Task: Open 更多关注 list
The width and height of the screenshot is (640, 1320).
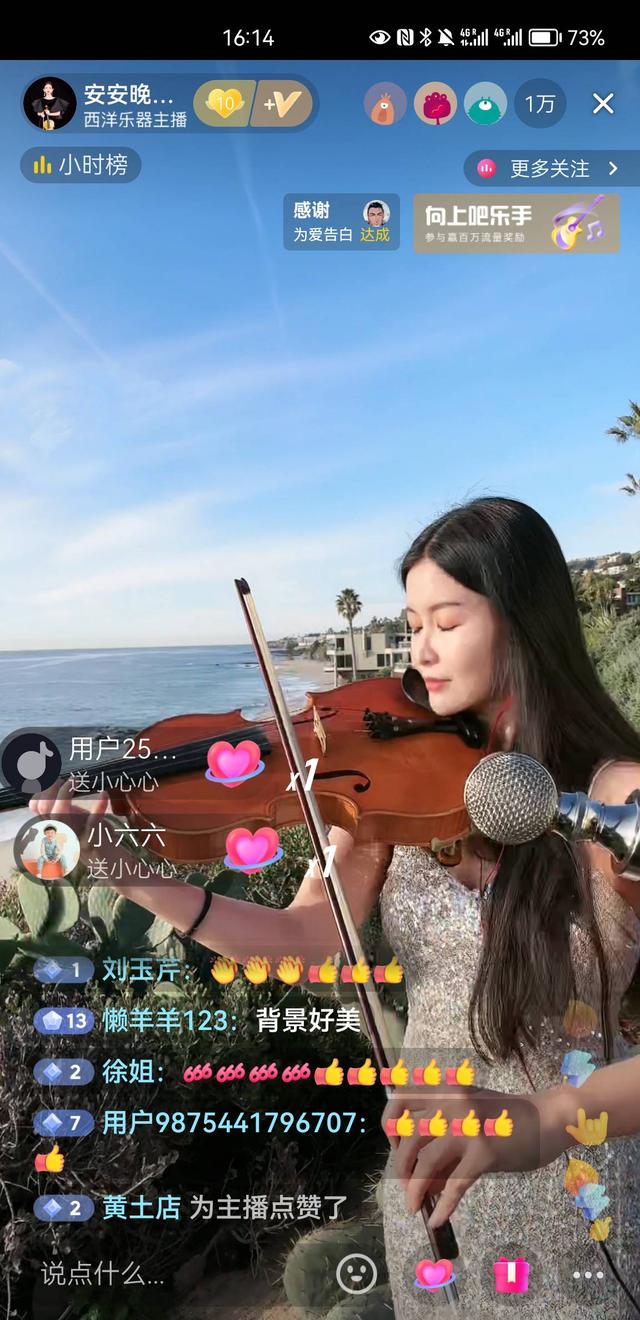Action: pyautogui.click(x=552, y=168)
